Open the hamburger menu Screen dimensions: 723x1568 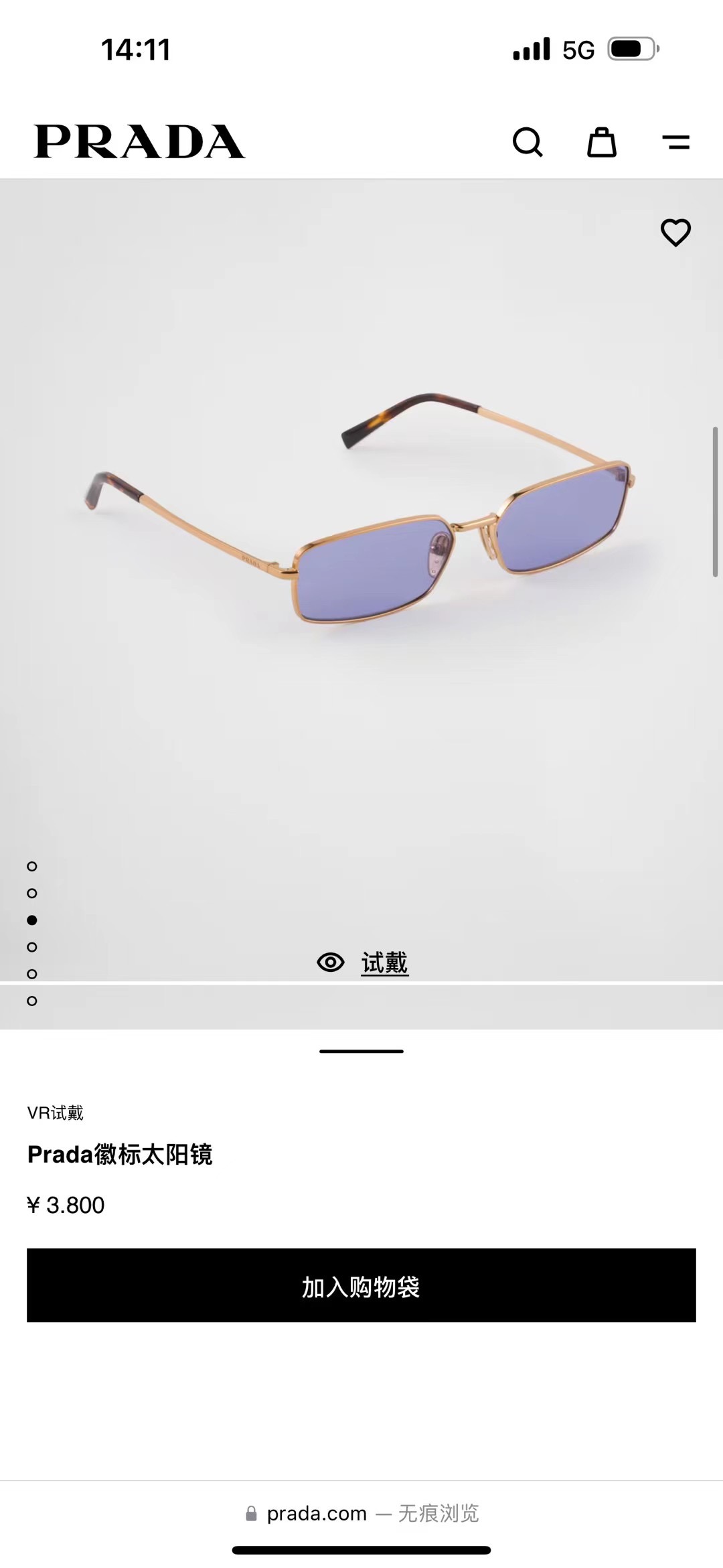point(675,142)
